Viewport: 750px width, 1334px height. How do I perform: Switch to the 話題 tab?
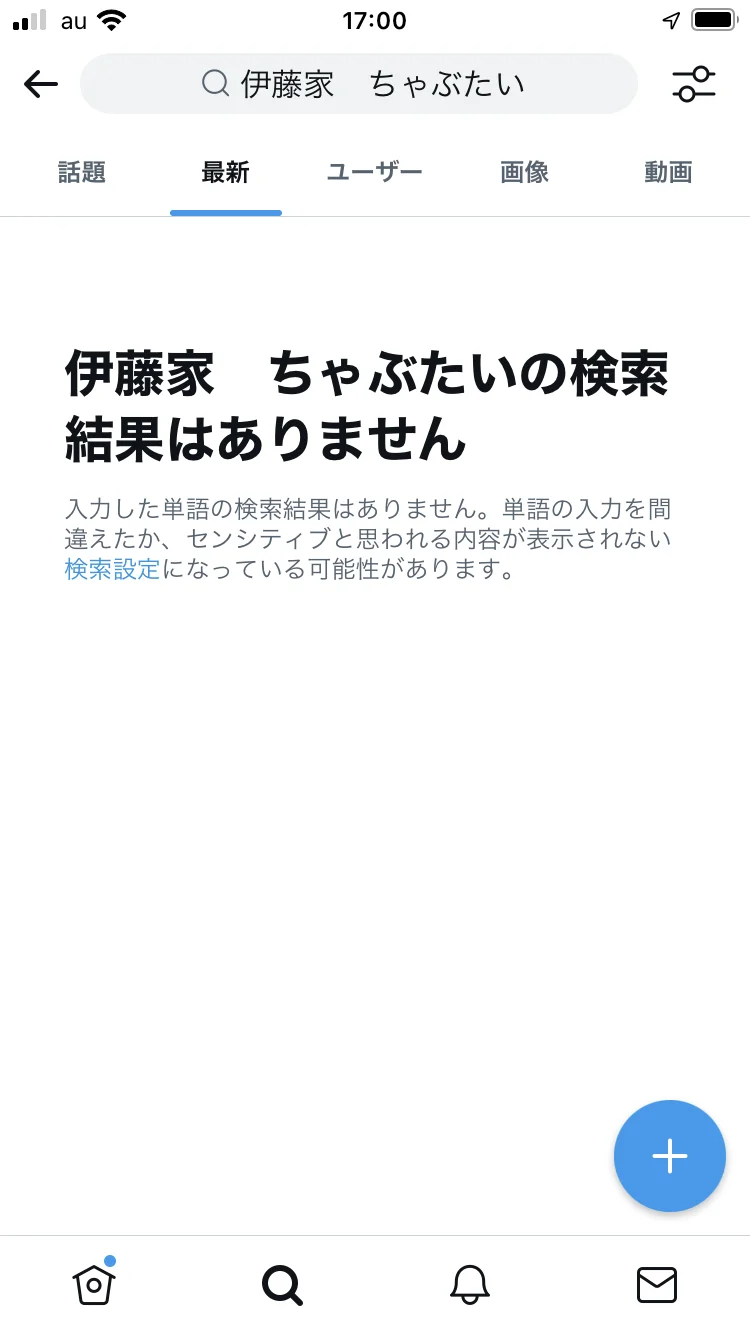pos(81,172)
